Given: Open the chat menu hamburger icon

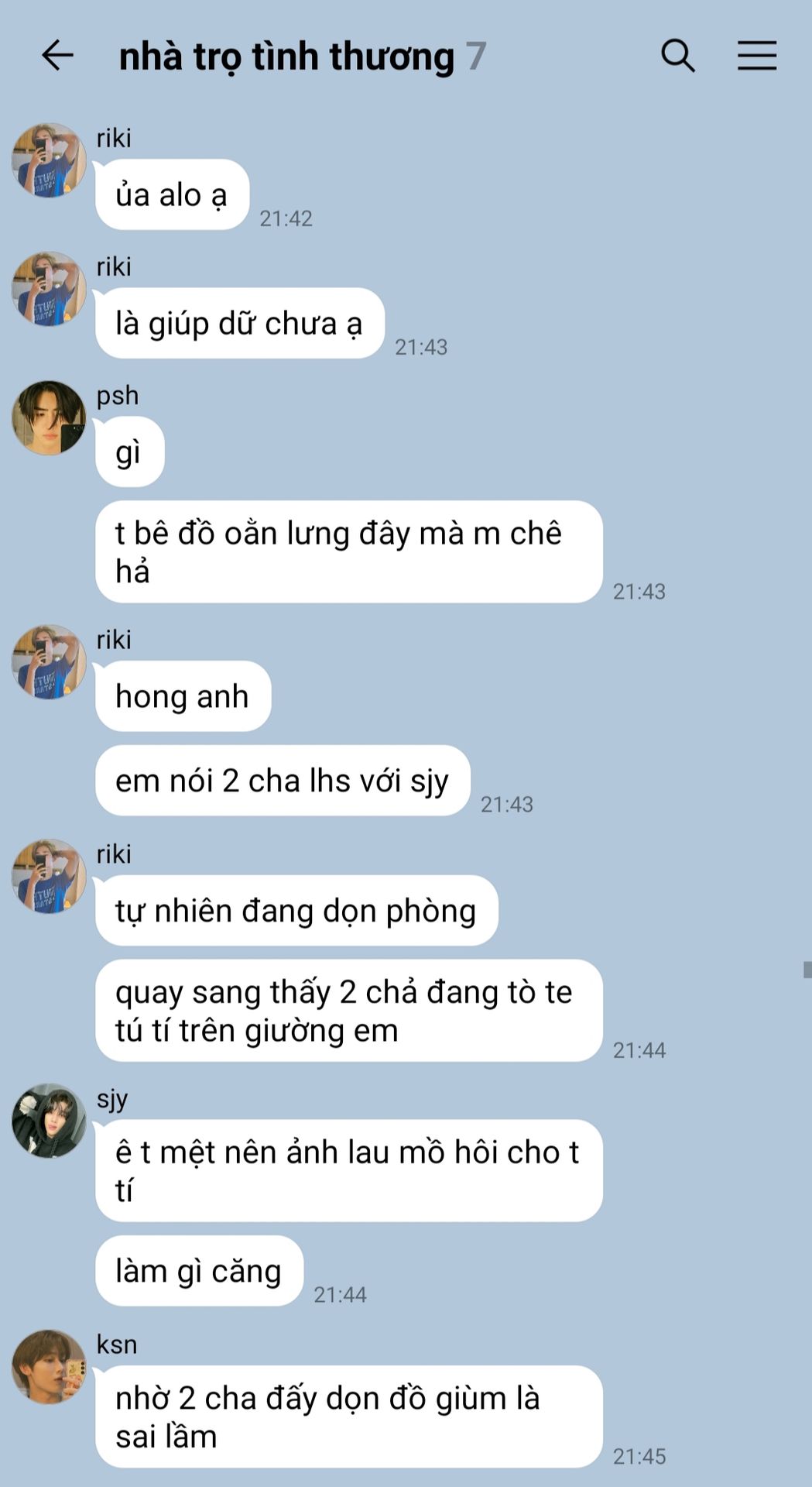Looking at the screenshot, I should [756, 56].
